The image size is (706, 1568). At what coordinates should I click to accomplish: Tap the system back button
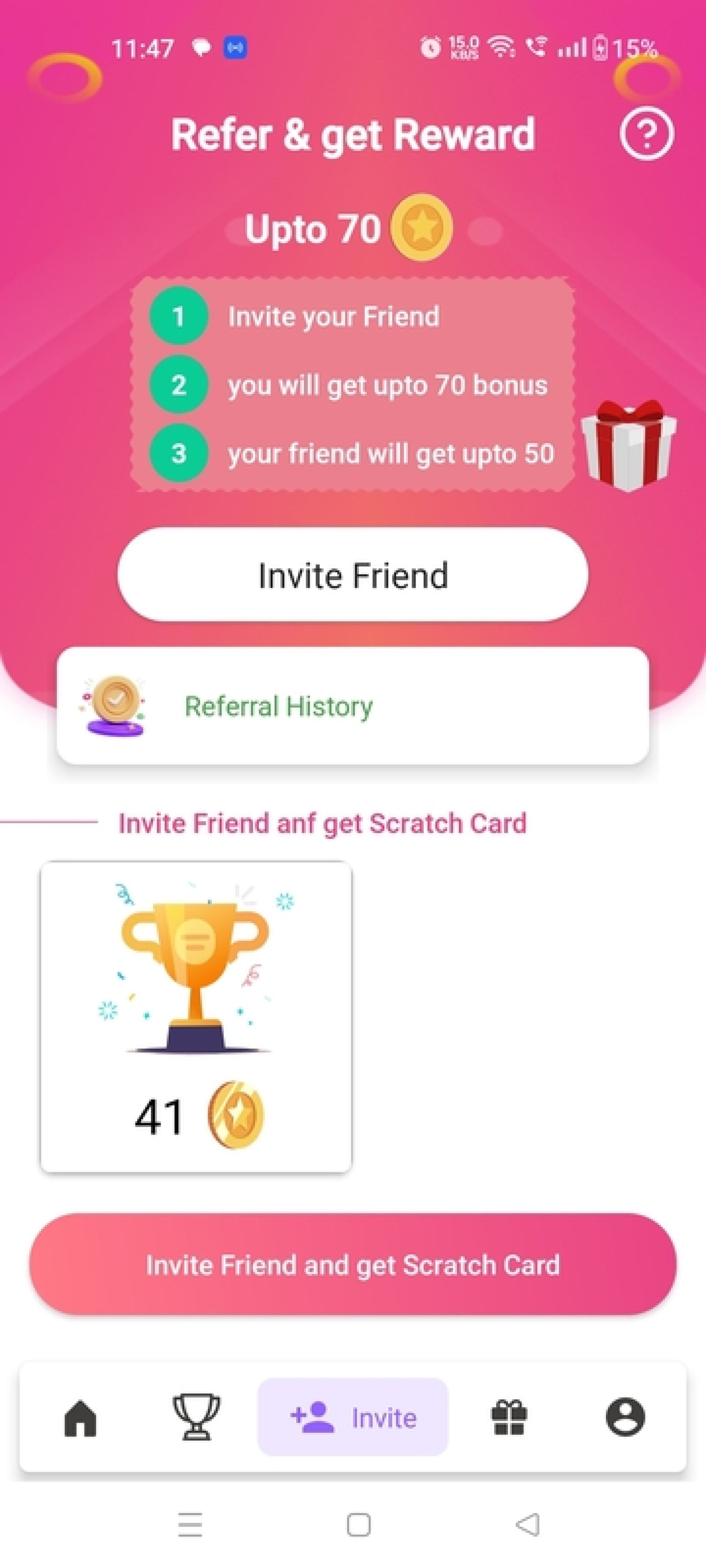(528, 1525)
